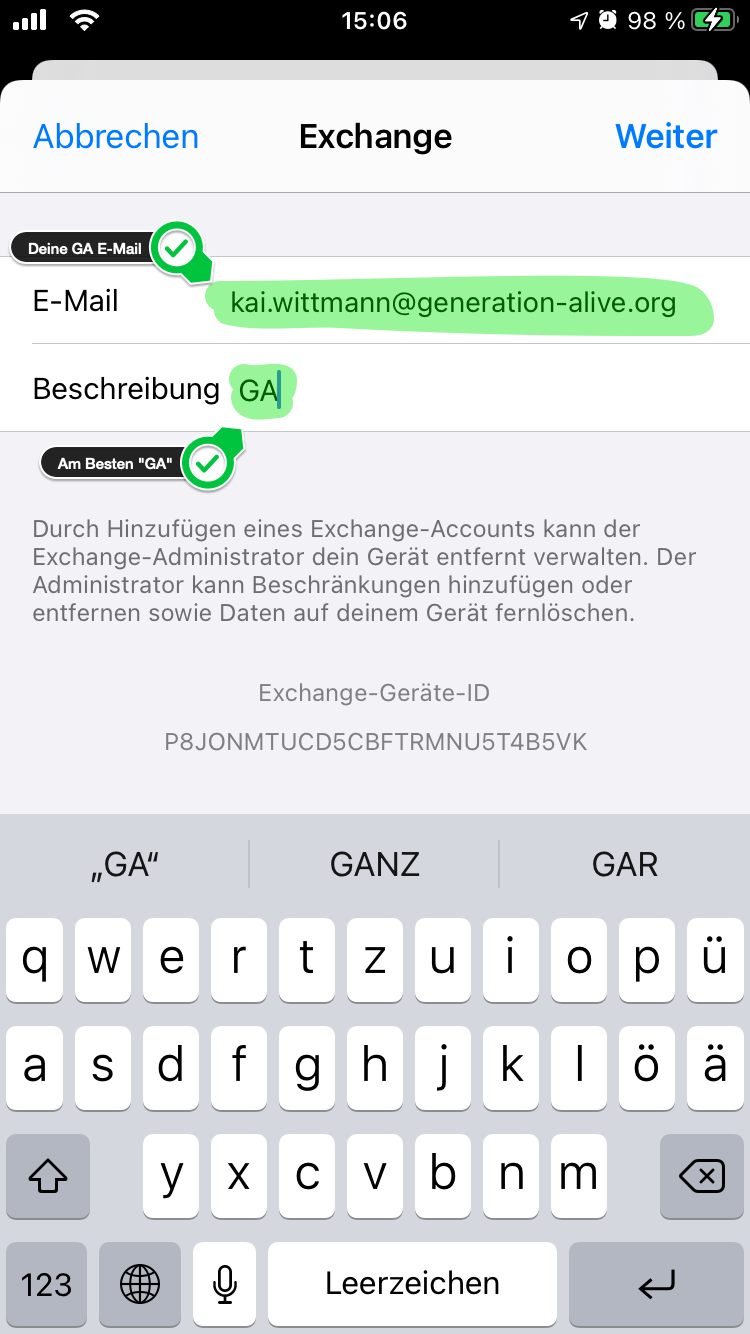Viewport: 750px width, 1334px height.
Task: Toggle the keyboard shift key
Action: (x=48, y=1177)
